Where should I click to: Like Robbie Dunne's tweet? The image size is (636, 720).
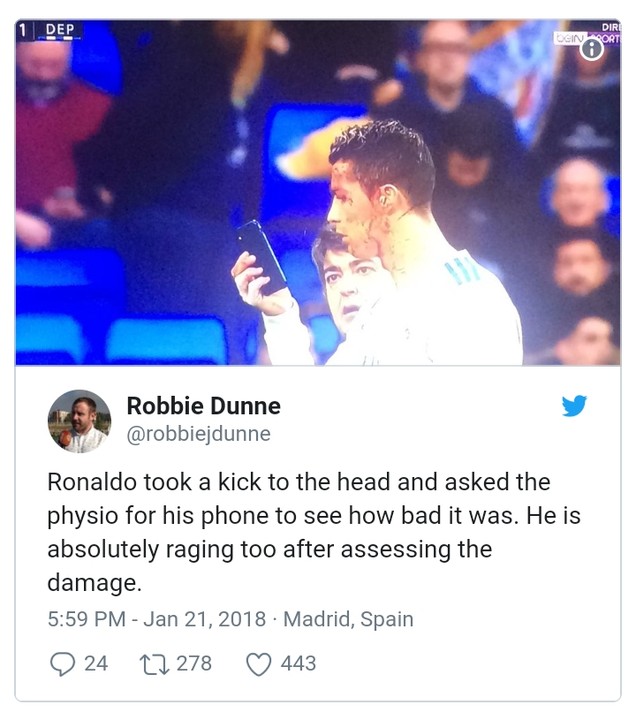(x=259, y=663)
